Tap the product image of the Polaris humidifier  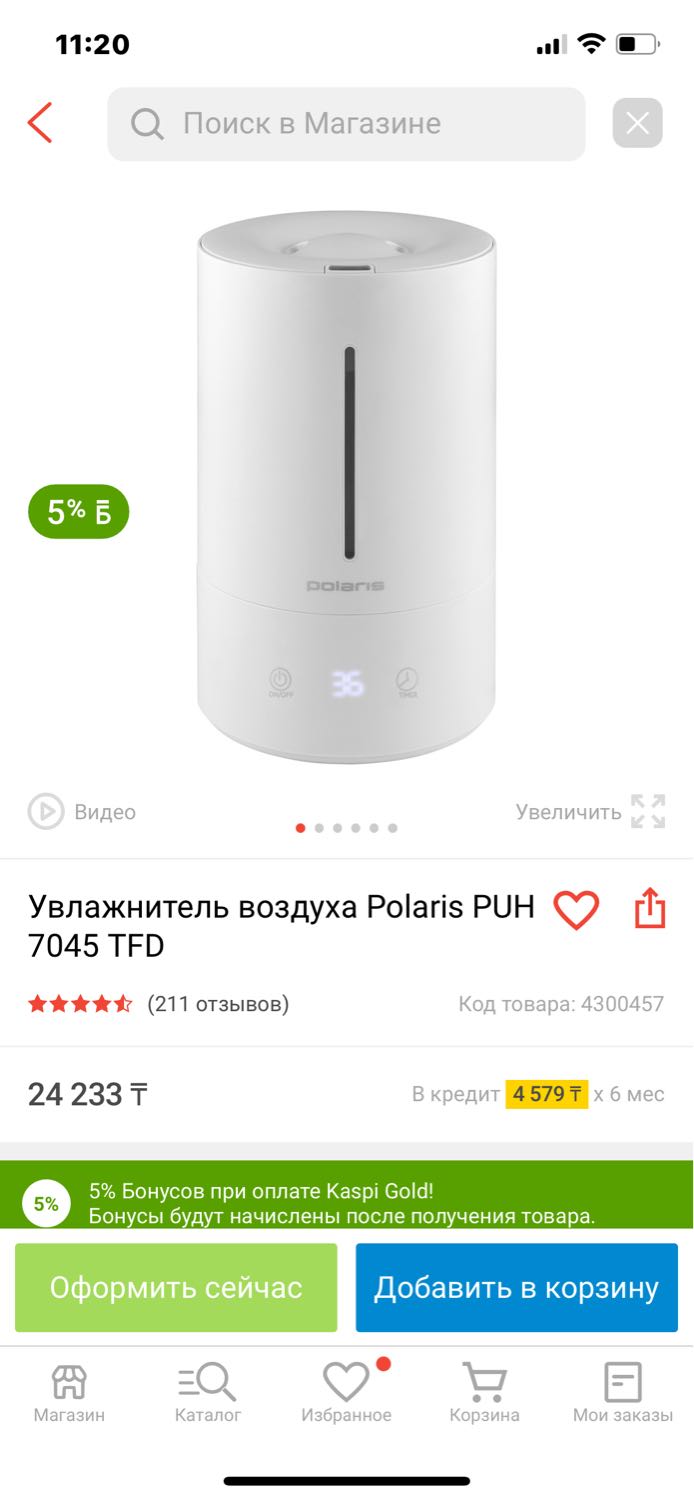click(x=347, y=486)
